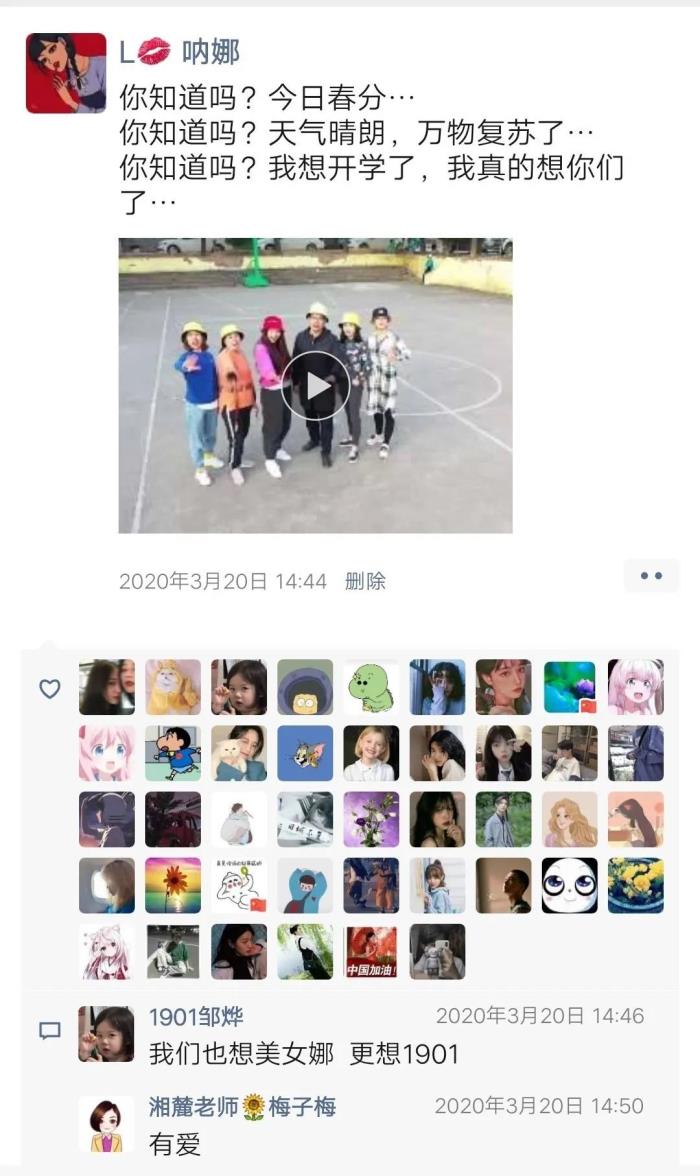Tap 删除 to delete this post
This screenshot has width=700, height=1176.
click(365, 581)
